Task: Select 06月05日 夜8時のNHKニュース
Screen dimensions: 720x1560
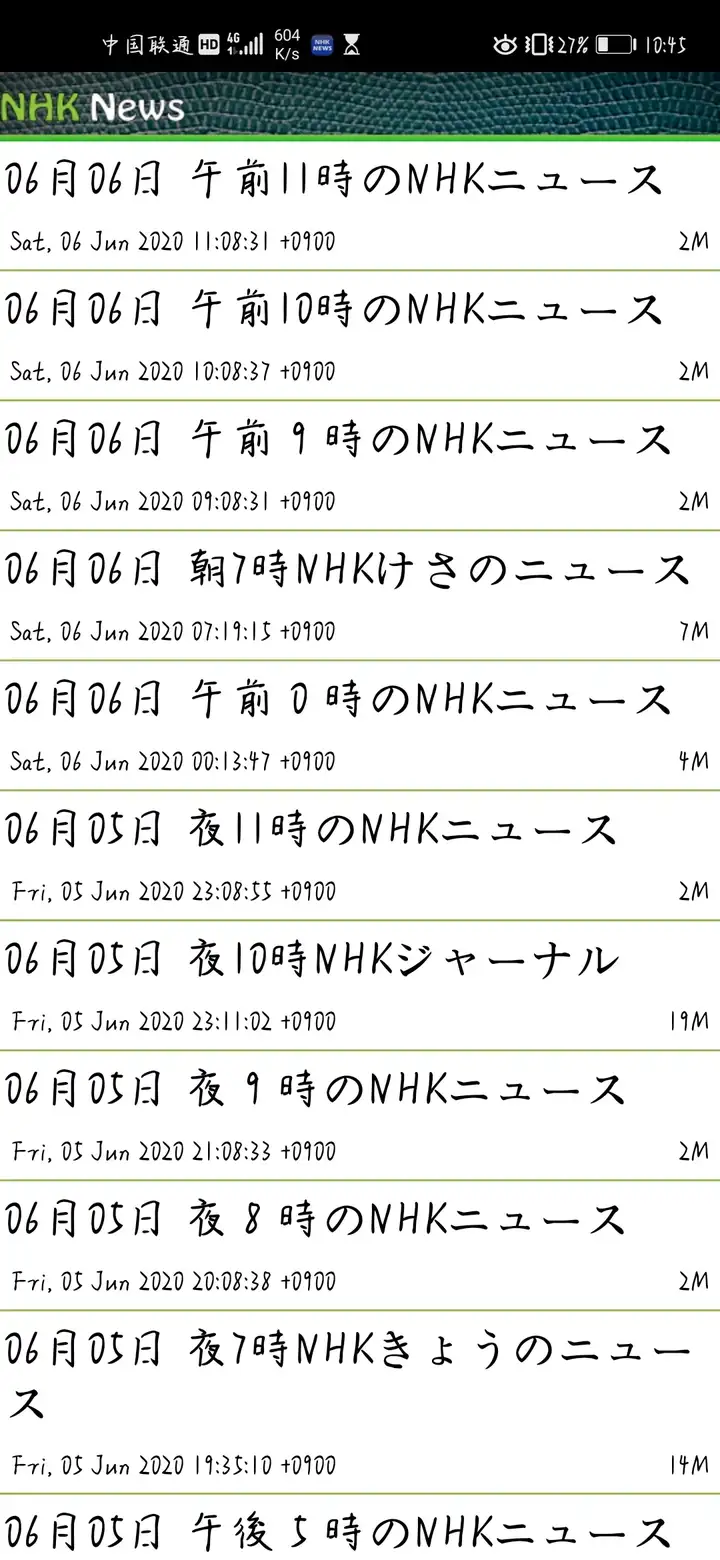Action: click(x=360, y=1246)
